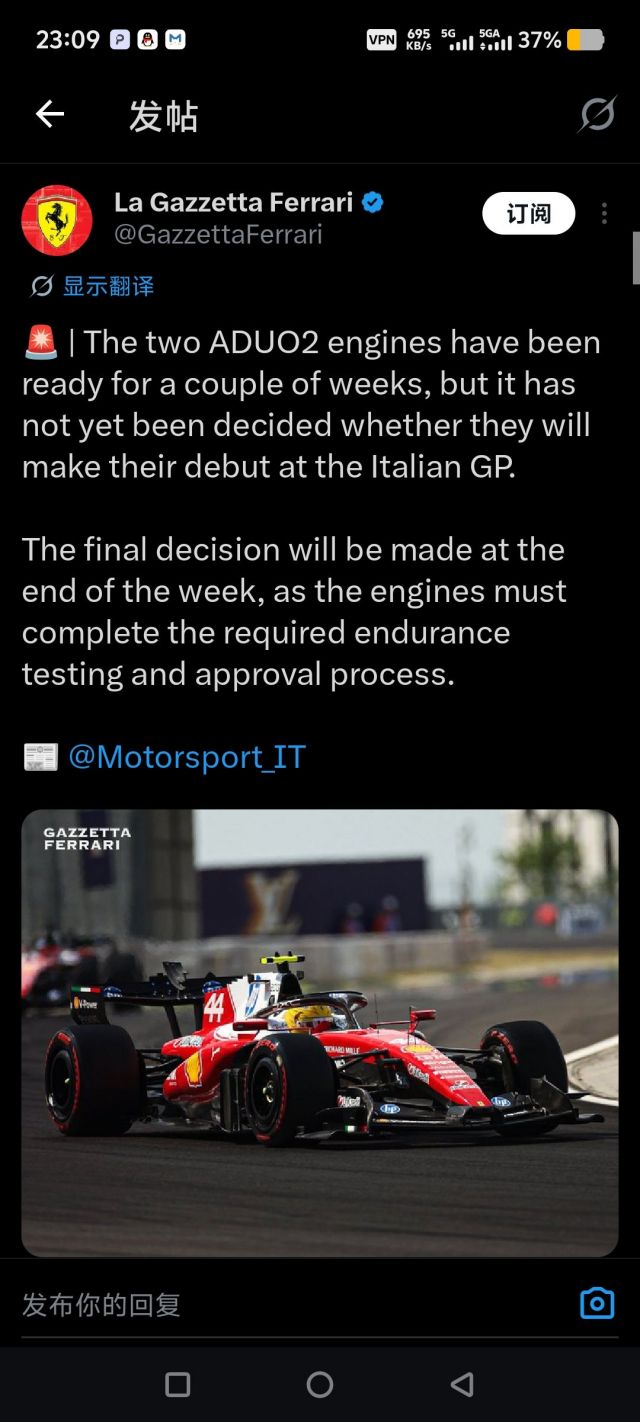The width and height of the screenshot is (640, 1422).
Task: Open the post's three-dot overflow menu
Action: 604,213
